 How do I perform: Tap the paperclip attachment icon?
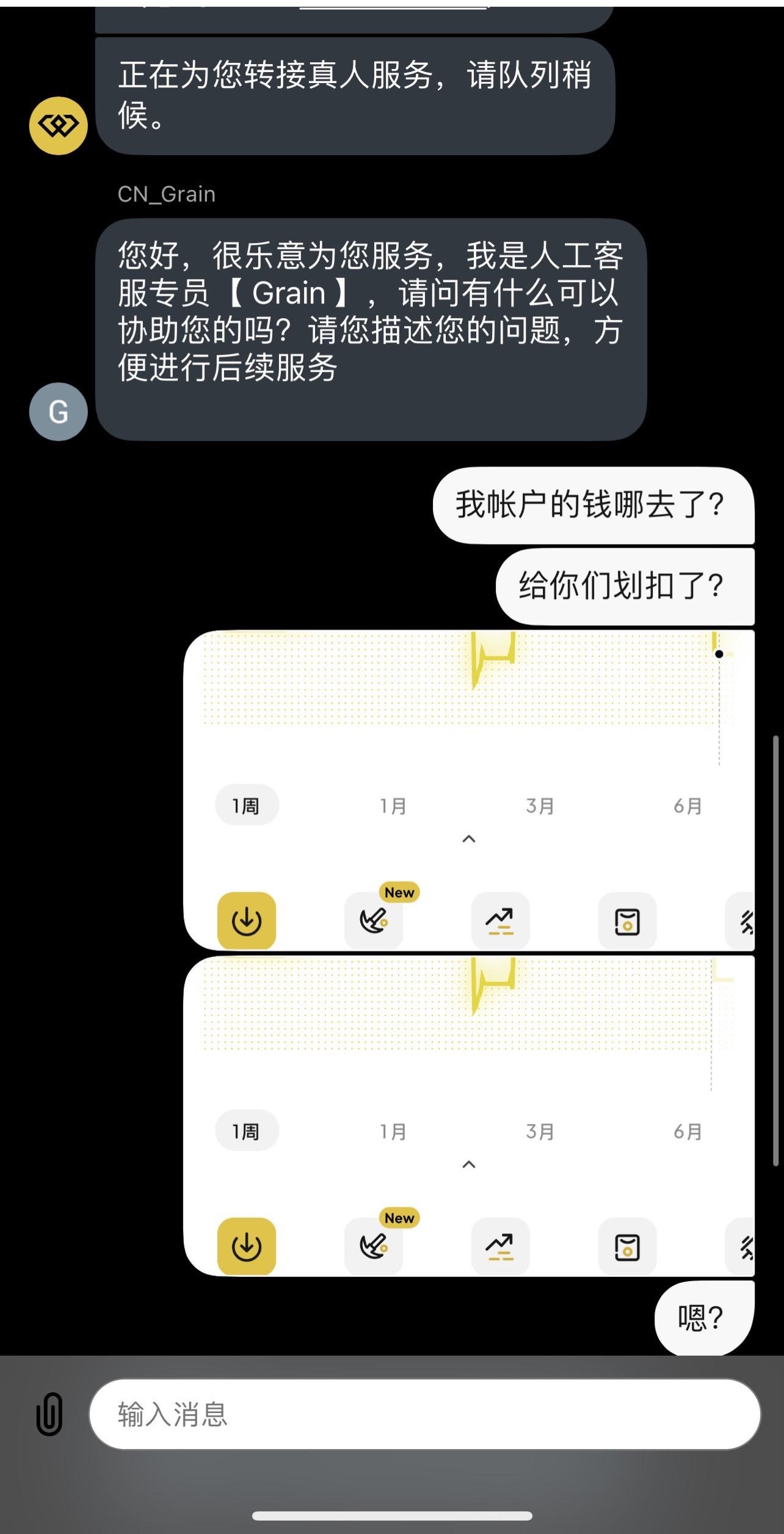(x=49, y=1414)
